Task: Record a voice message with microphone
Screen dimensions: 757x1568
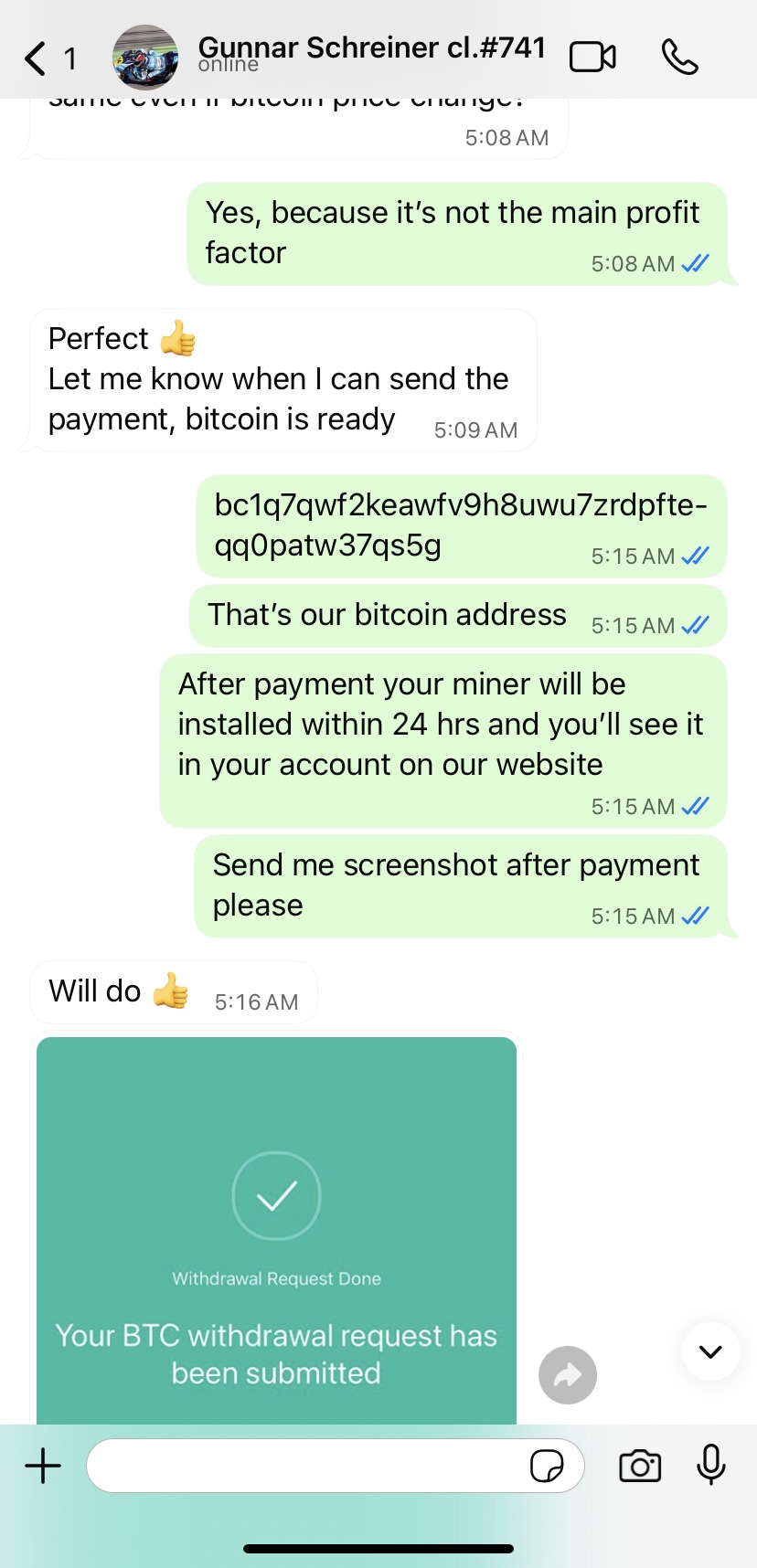Action: 710,1466
